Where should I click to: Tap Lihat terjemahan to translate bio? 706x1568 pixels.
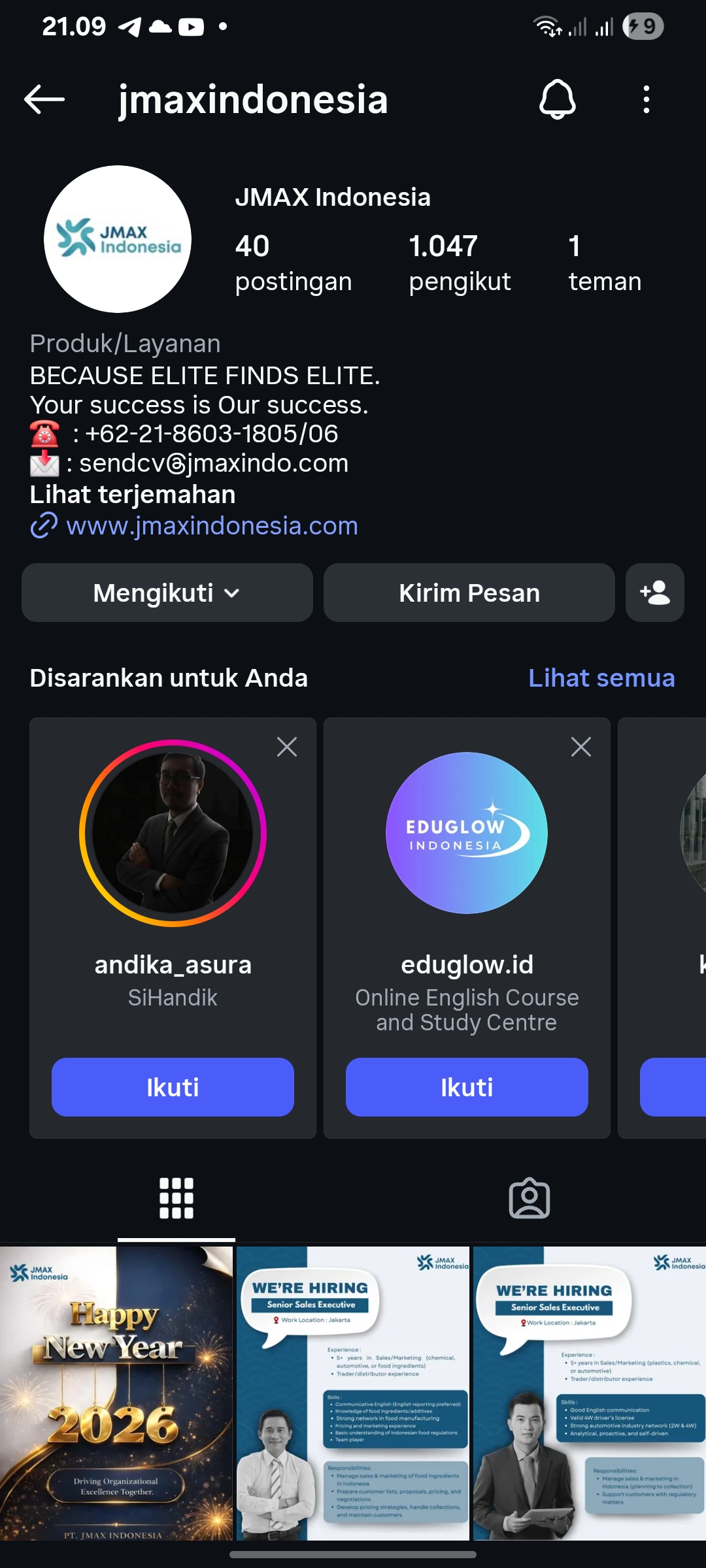(133, 495)
